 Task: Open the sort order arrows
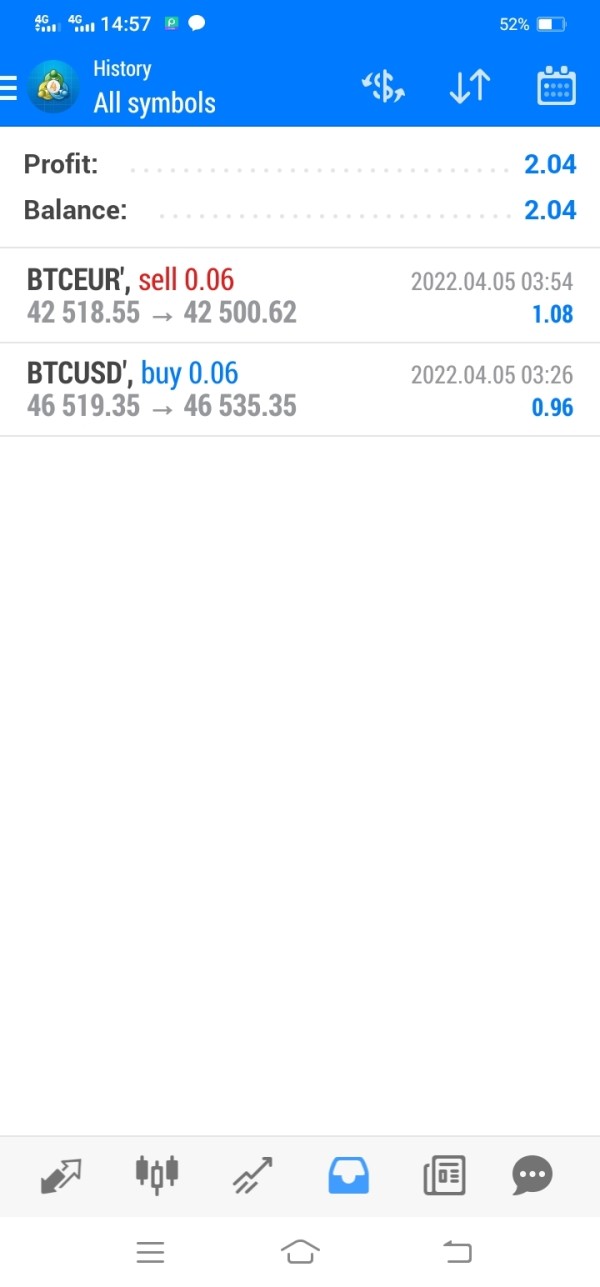point(469,88)
